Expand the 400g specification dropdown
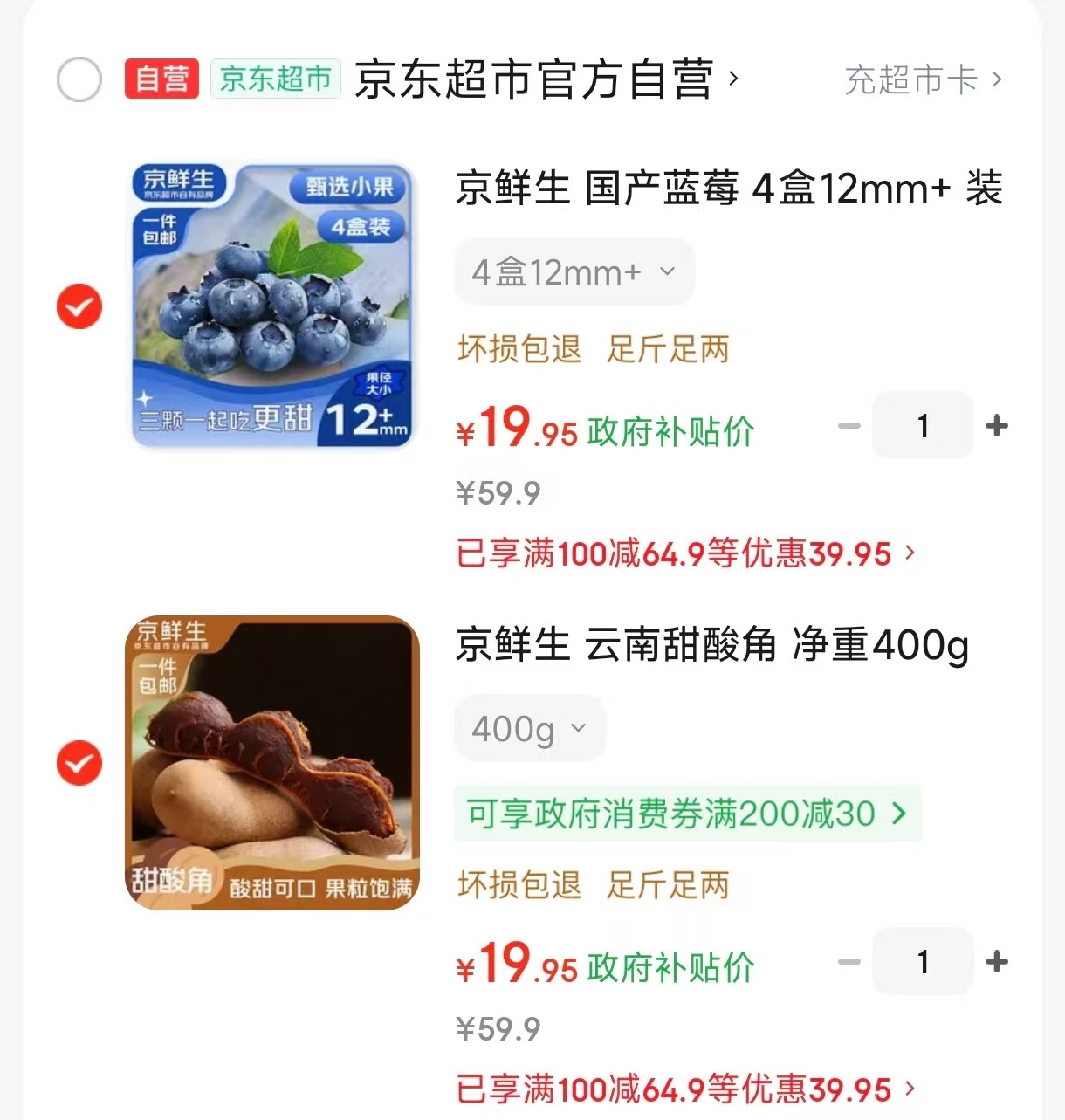The height and width of the screenshot is (1120, 1065). tap(529, 728)
